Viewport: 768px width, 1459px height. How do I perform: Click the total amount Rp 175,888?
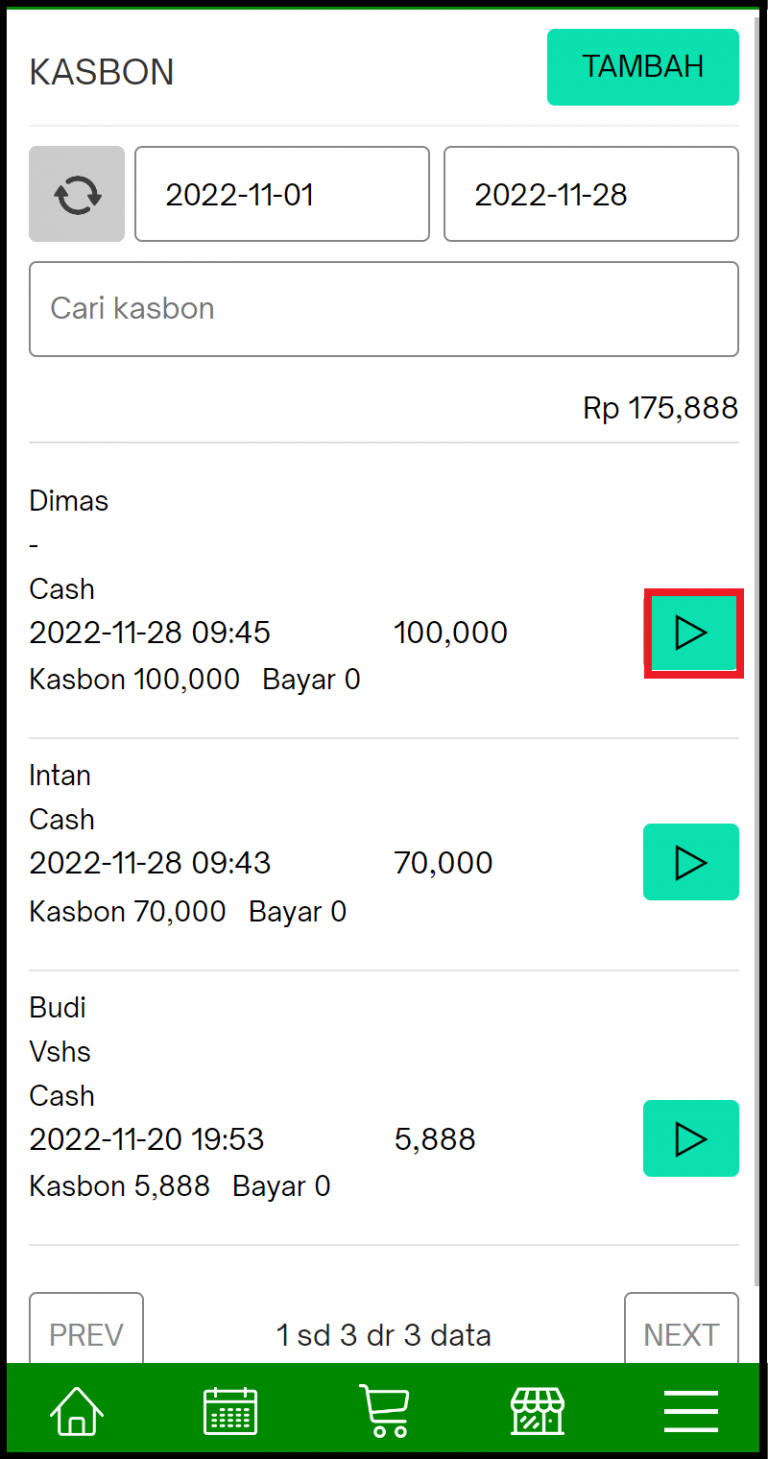coord(660,407)
